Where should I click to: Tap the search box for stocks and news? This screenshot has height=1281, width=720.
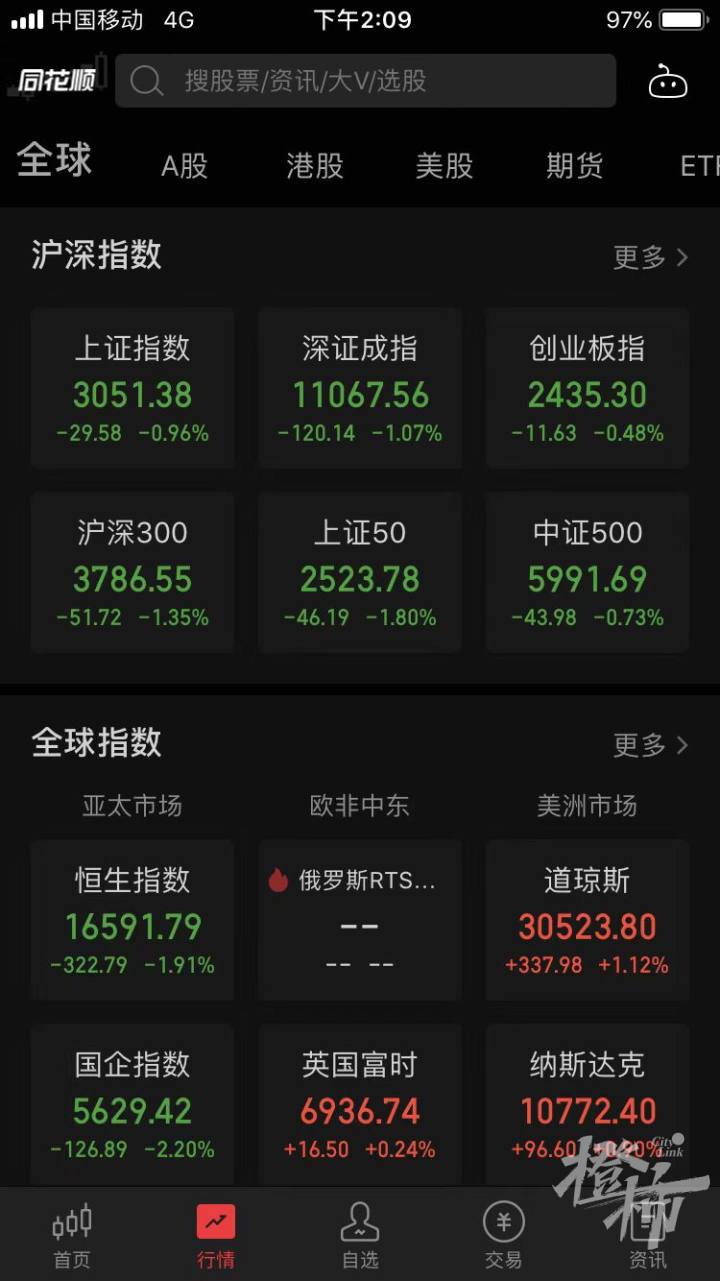(x=365, y=81)
